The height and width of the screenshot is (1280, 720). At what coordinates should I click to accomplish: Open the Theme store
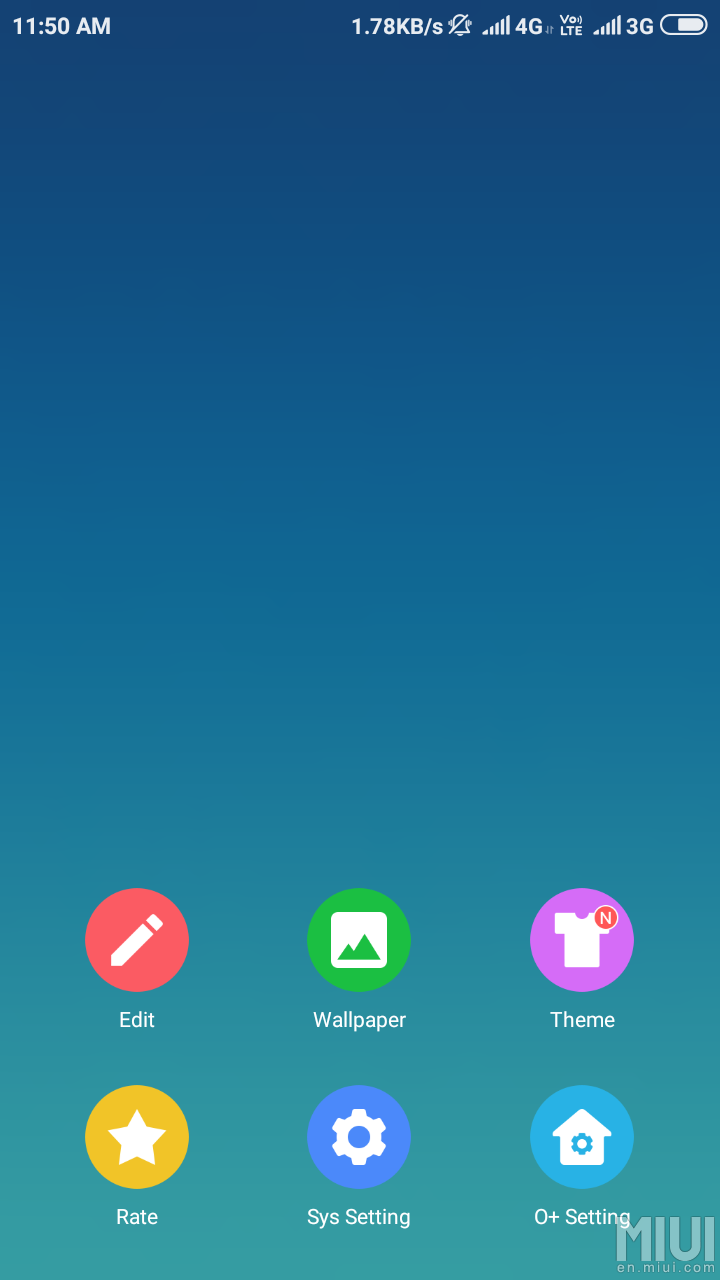(582, 940)
